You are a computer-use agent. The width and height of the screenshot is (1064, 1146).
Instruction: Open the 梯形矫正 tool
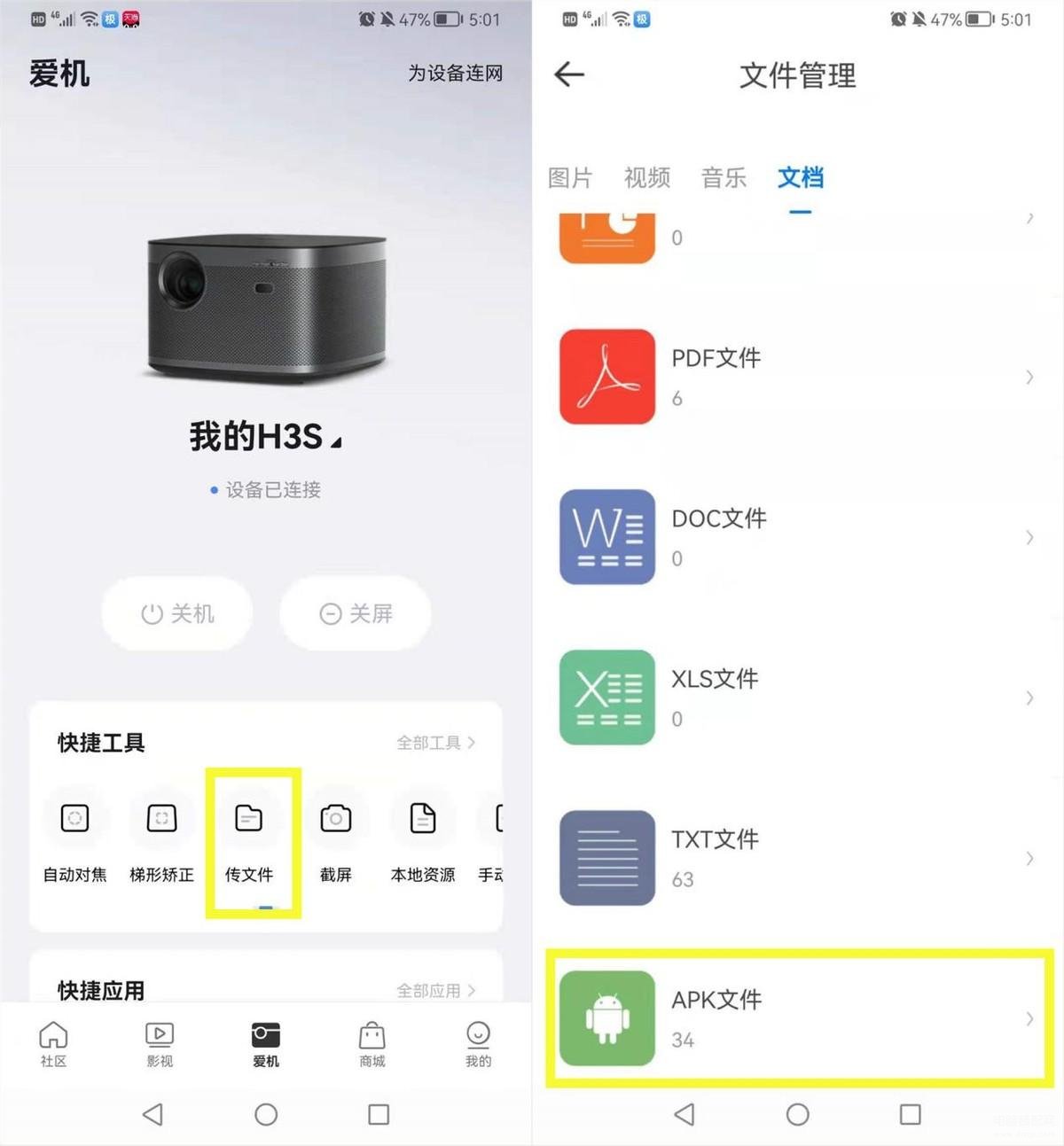(x=161, y=834)
